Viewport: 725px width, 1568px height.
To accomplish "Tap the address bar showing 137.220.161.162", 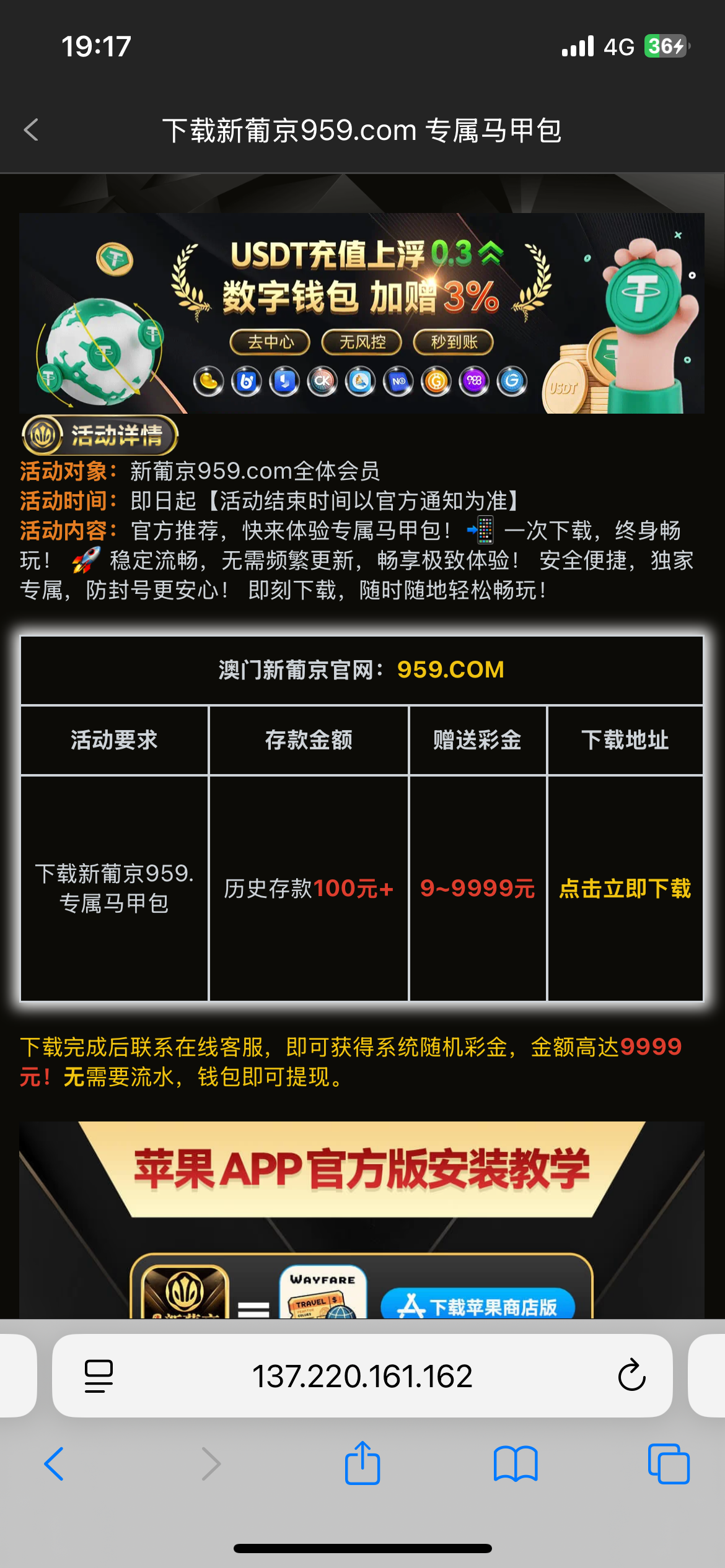I will point(362,1376).
